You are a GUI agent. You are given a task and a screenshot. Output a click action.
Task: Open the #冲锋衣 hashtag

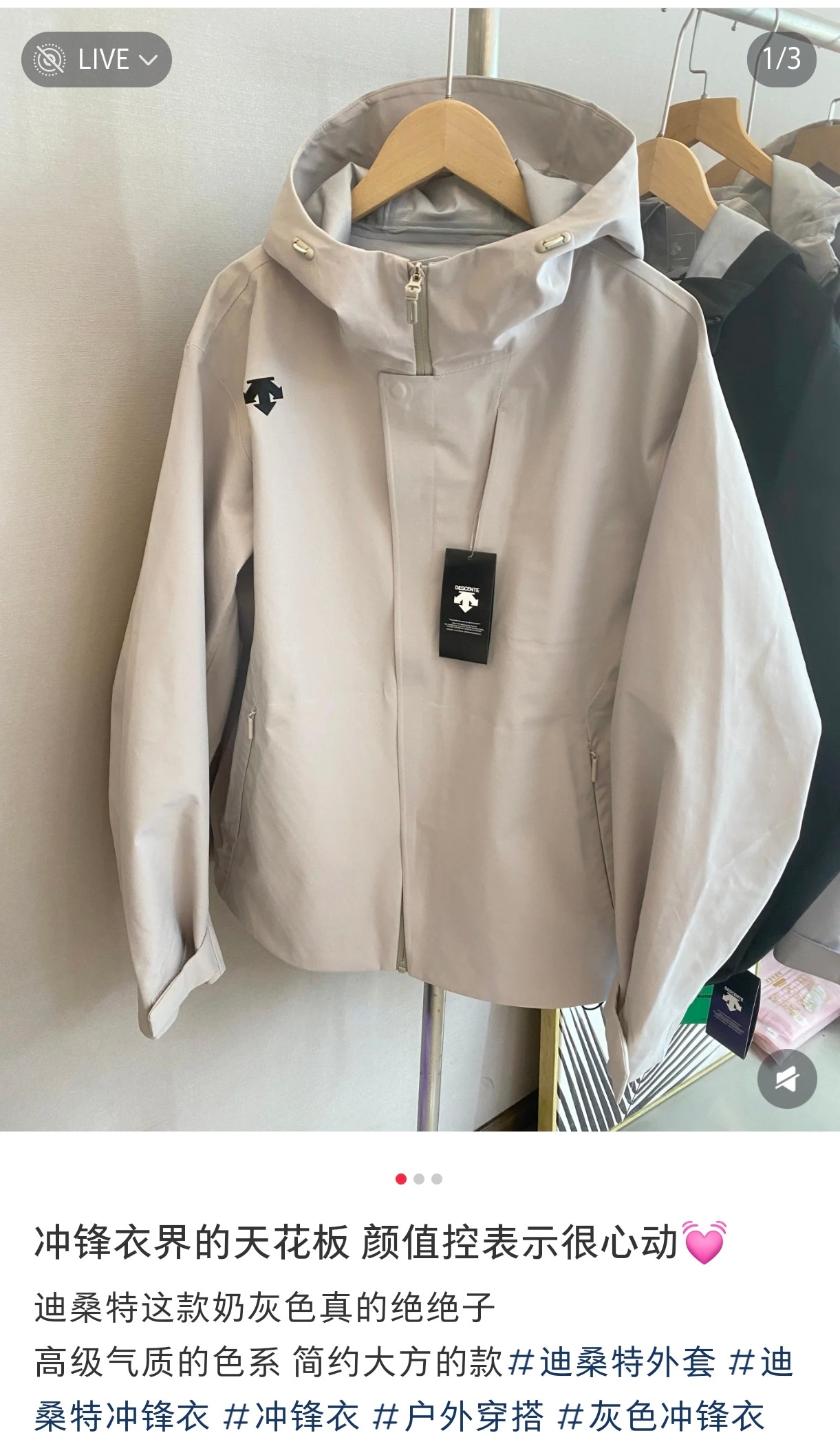tap(291, 1416)
